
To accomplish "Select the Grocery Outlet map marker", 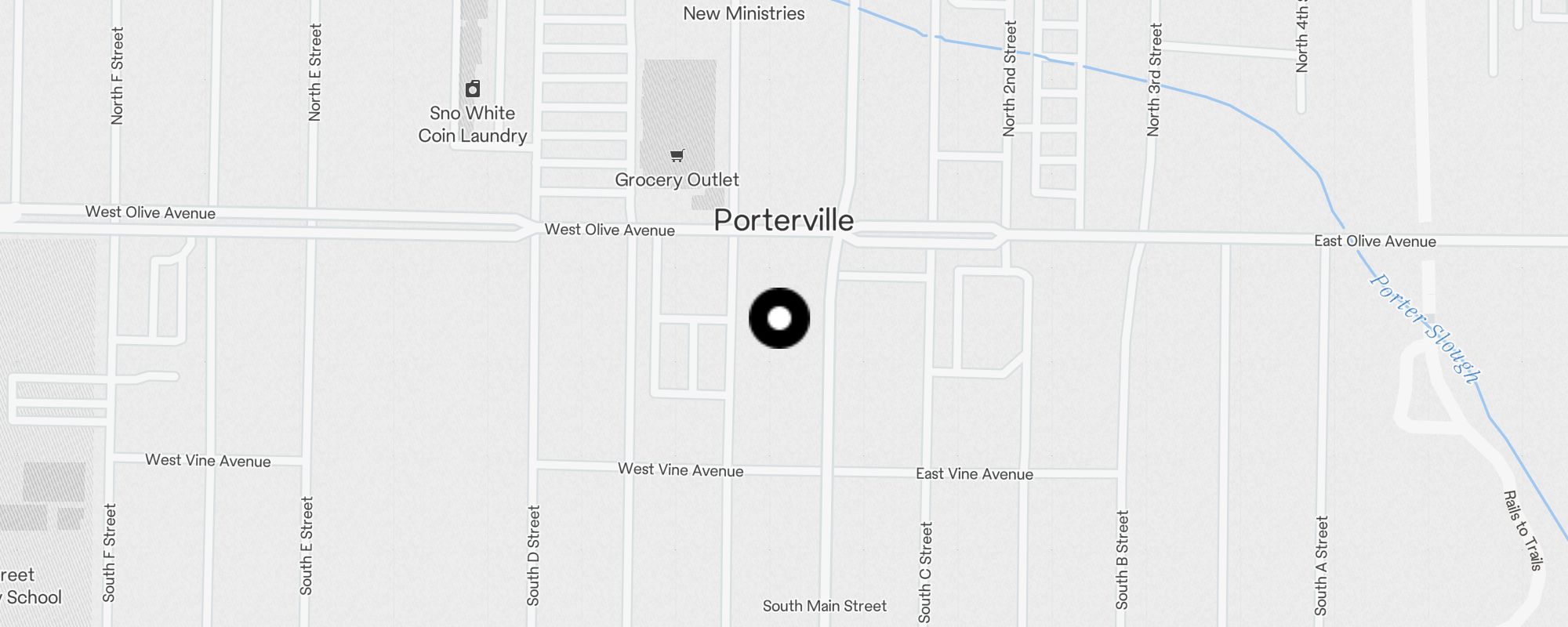I will (x=677, y=156).
